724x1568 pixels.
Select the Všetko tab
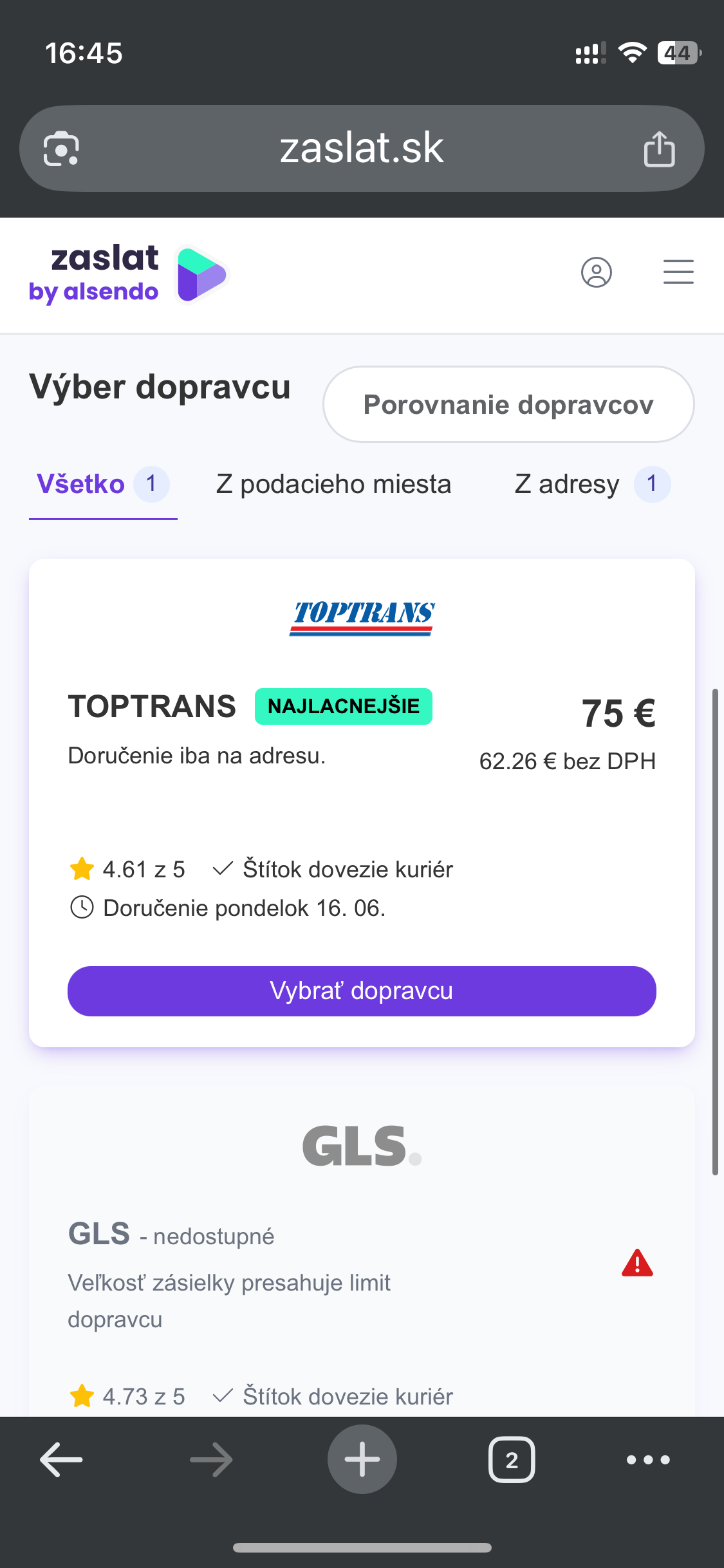click(x=103, y=484)
